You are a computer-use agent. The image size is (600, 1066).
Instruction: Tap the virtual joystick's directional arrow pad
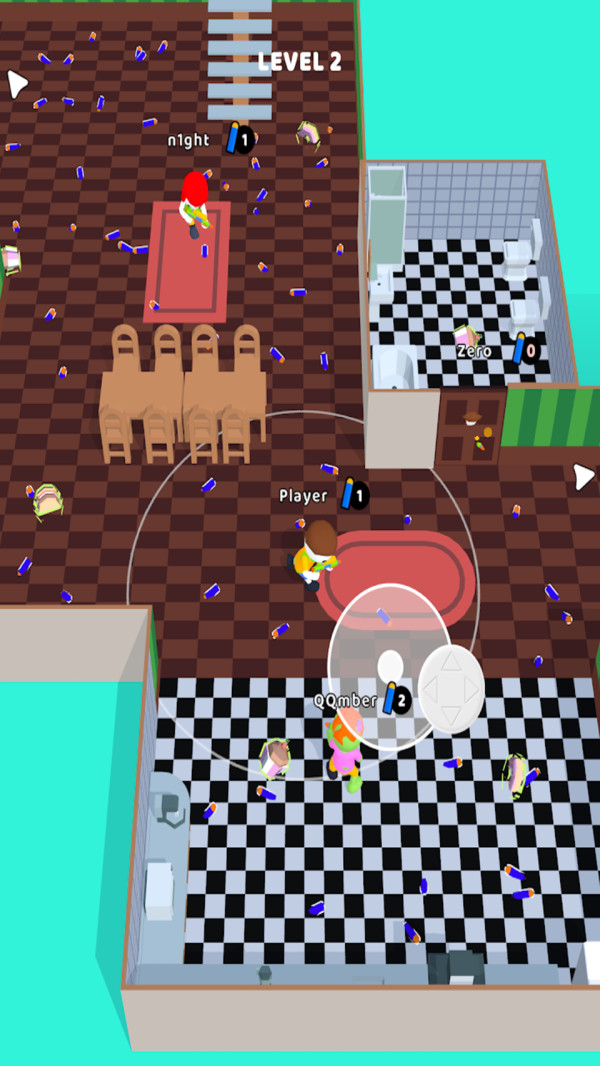point(451,689)
